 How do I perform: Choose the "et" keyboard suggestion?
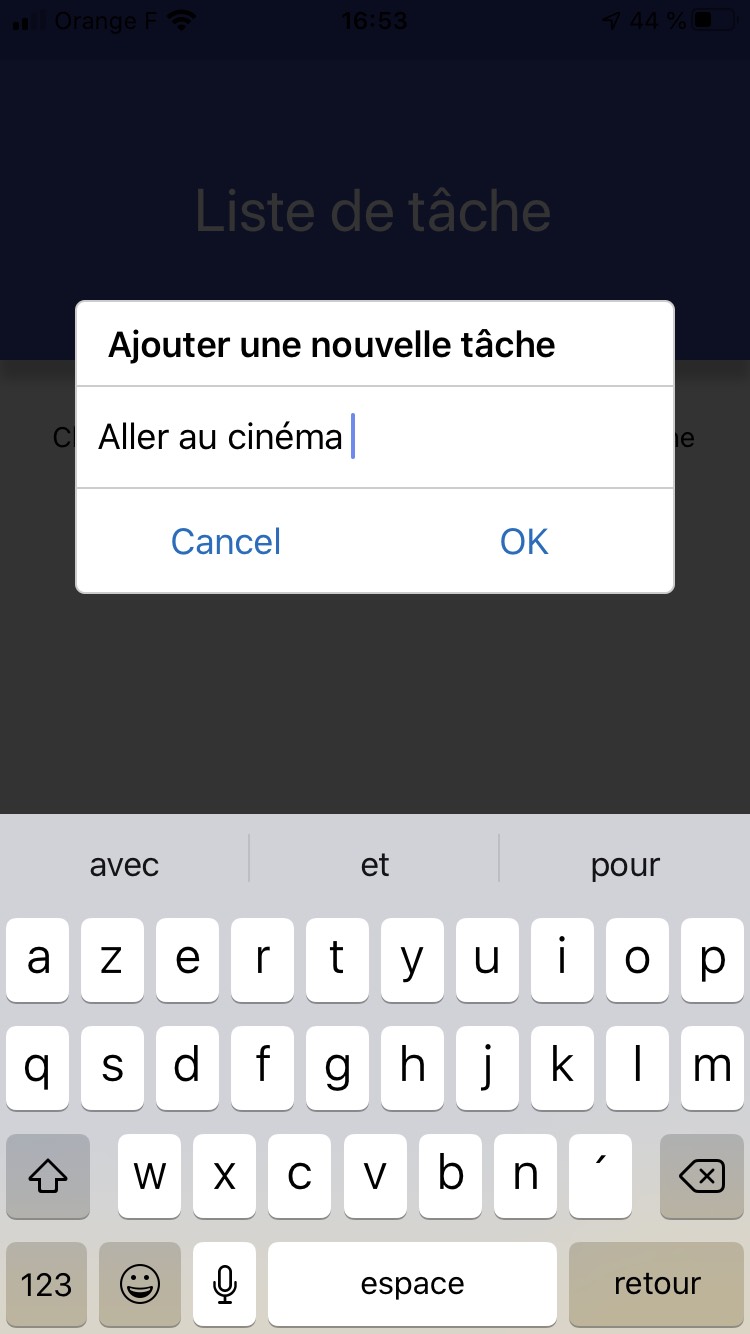pyautogui.click(x=375, y=864)
